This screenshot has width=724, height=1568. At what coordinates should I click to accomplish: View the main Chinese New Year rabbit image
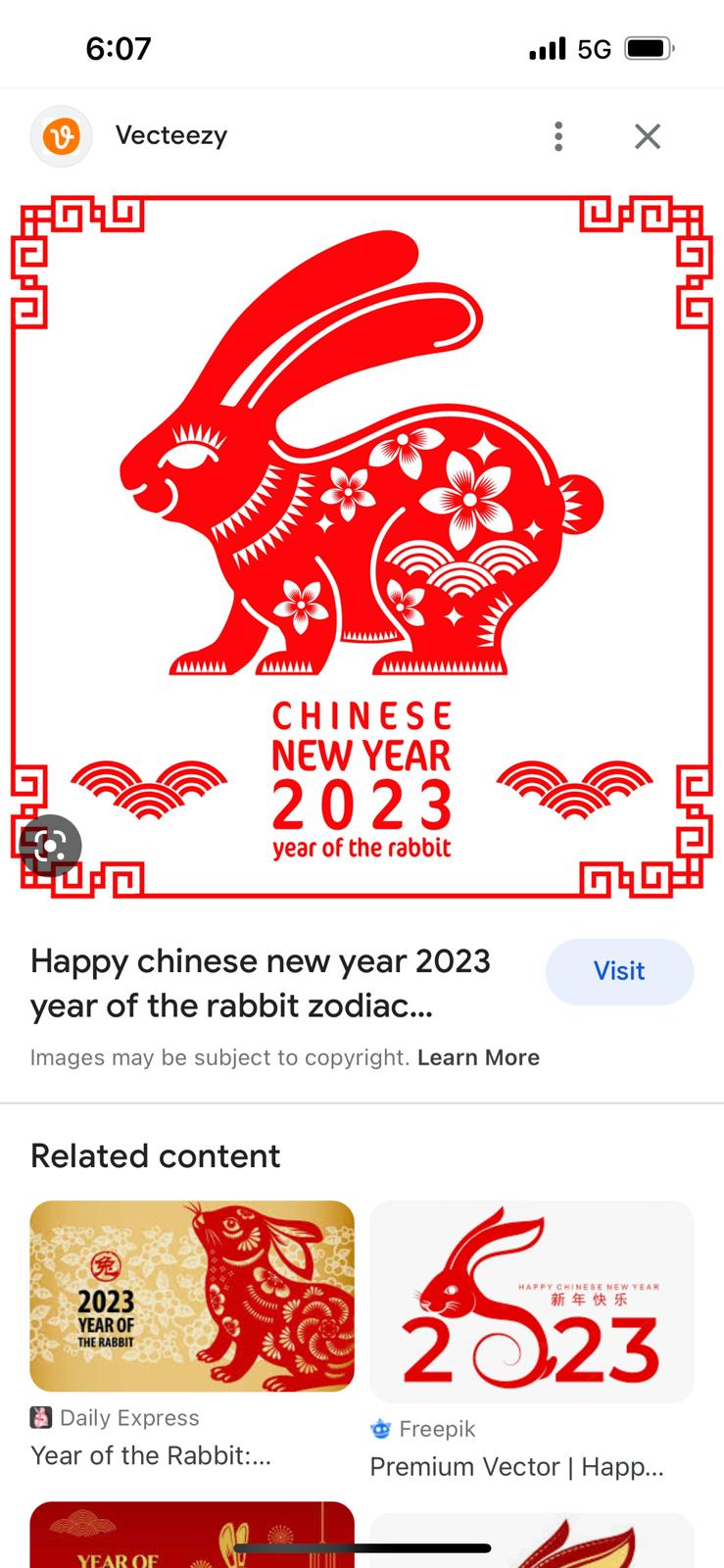tap(362, 546)
